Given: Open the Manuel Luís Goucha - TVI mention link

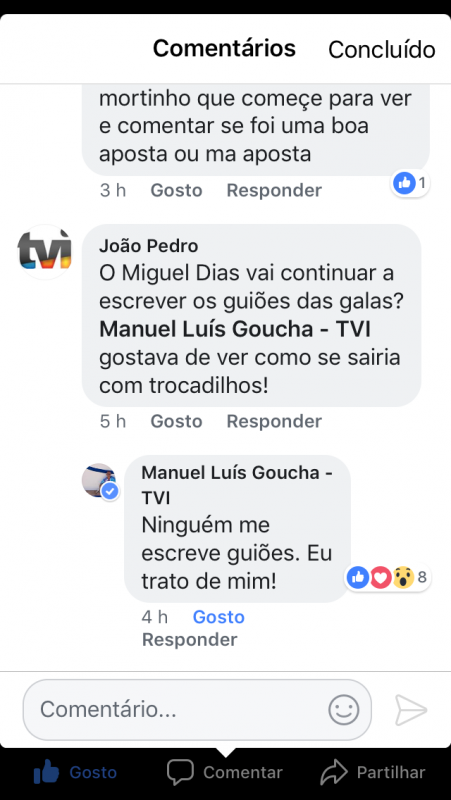Looking at the screenshot, I should [235, 330].
